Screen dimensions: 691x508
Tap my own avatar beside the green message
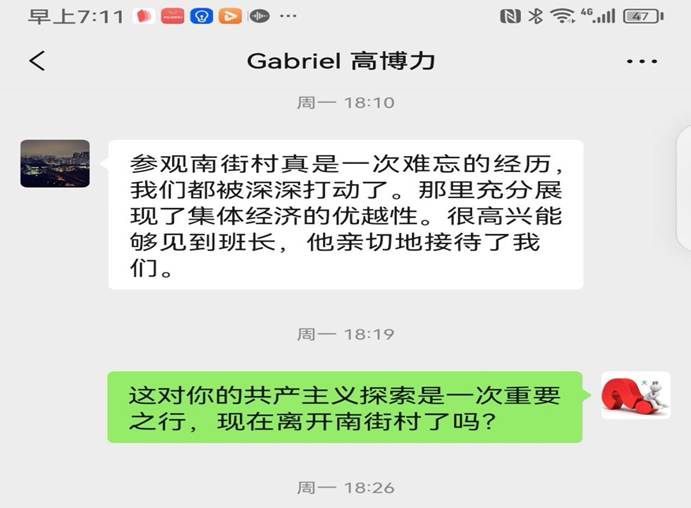[x=635, y=395]
